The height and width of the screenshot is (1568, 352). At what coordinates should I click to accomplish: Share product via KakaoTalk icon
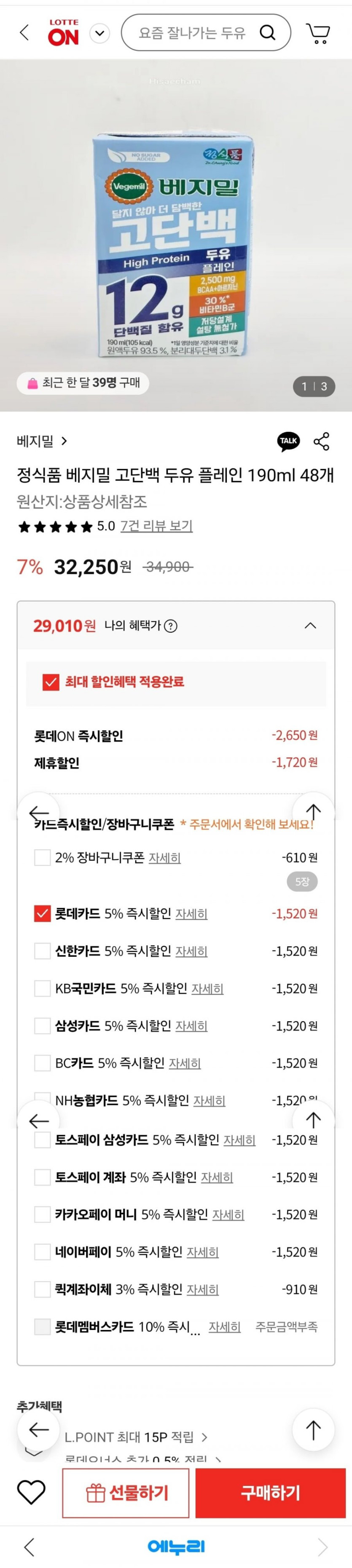tap(288, 442)
